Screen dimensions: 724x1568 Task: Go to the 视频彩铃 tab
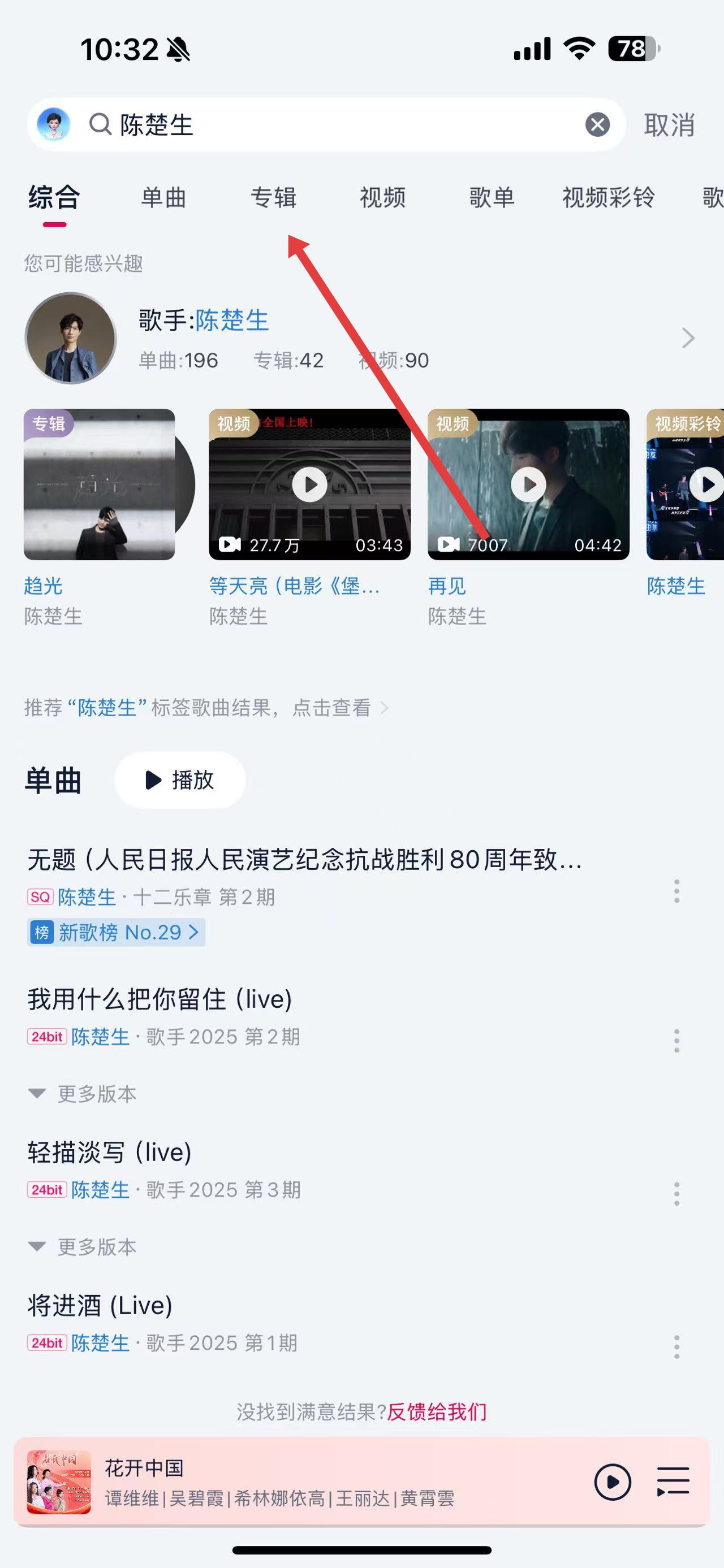(x=607, y=198)
